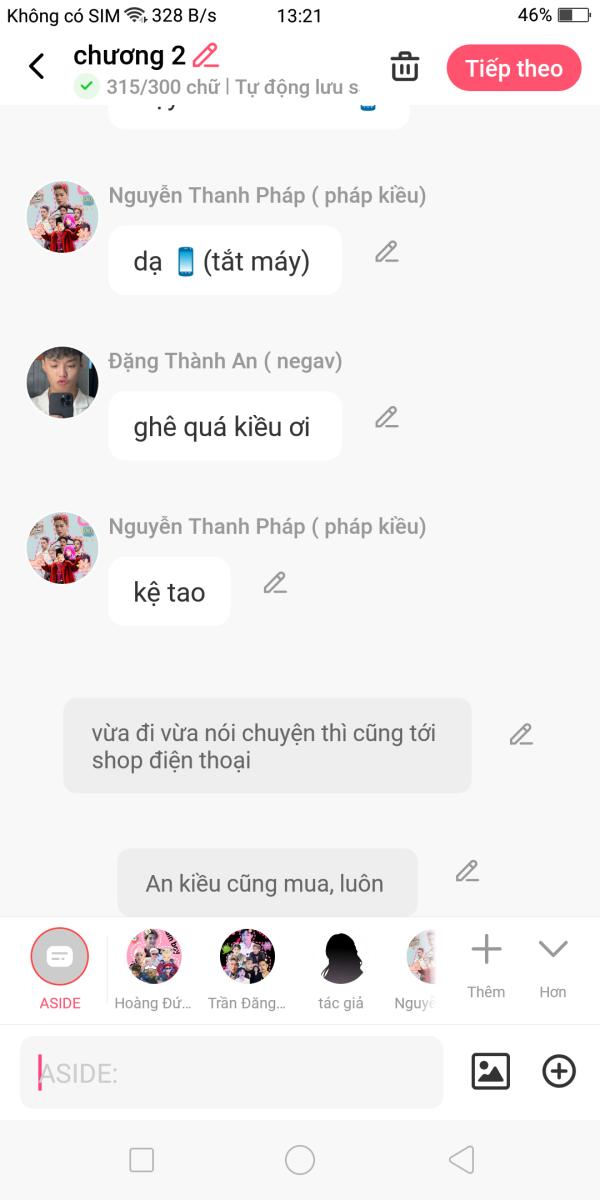Viewport: 600px width, 1200px height.
Task: Open more options with the plus circle
Action: click(x=559, y=1072)
